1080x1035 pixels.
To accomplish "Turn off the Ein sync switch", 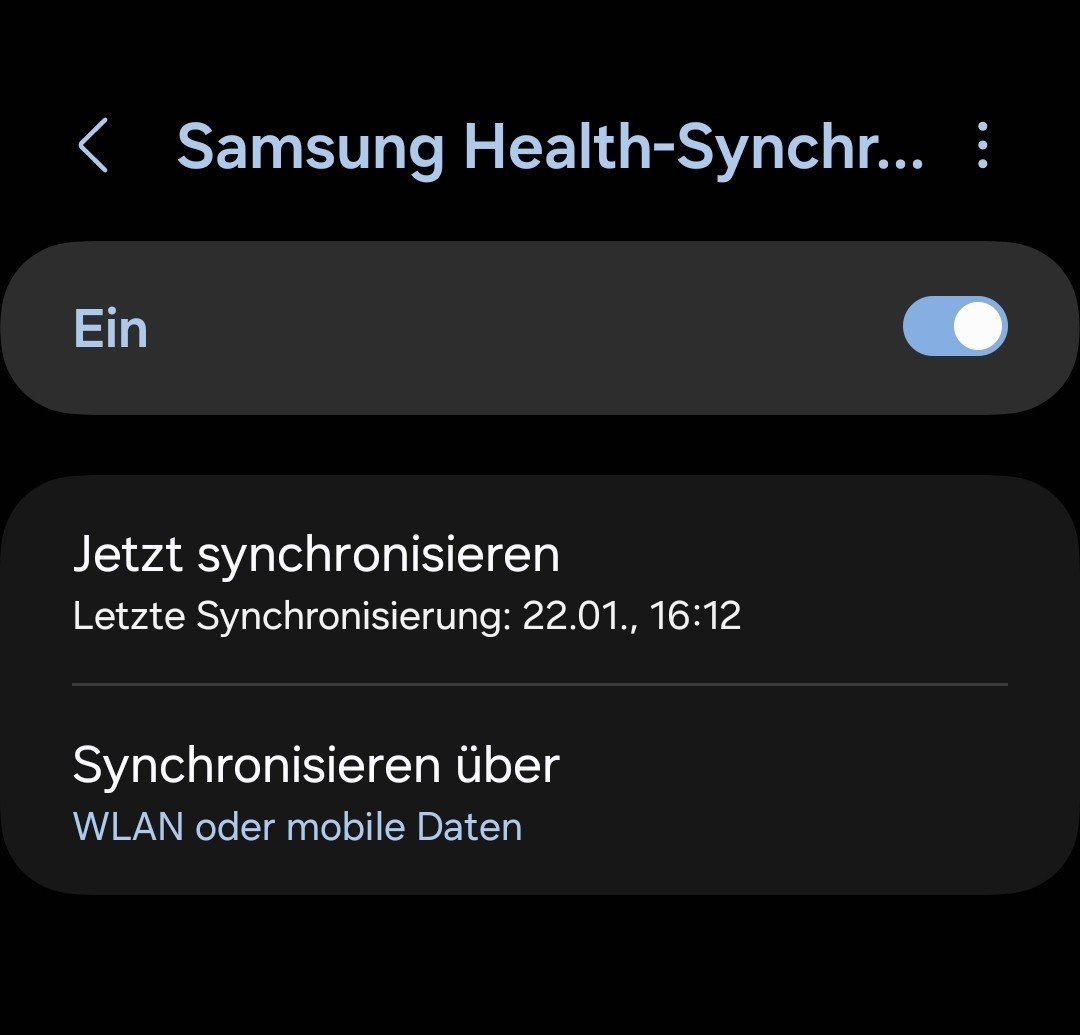I will [954, 327].
